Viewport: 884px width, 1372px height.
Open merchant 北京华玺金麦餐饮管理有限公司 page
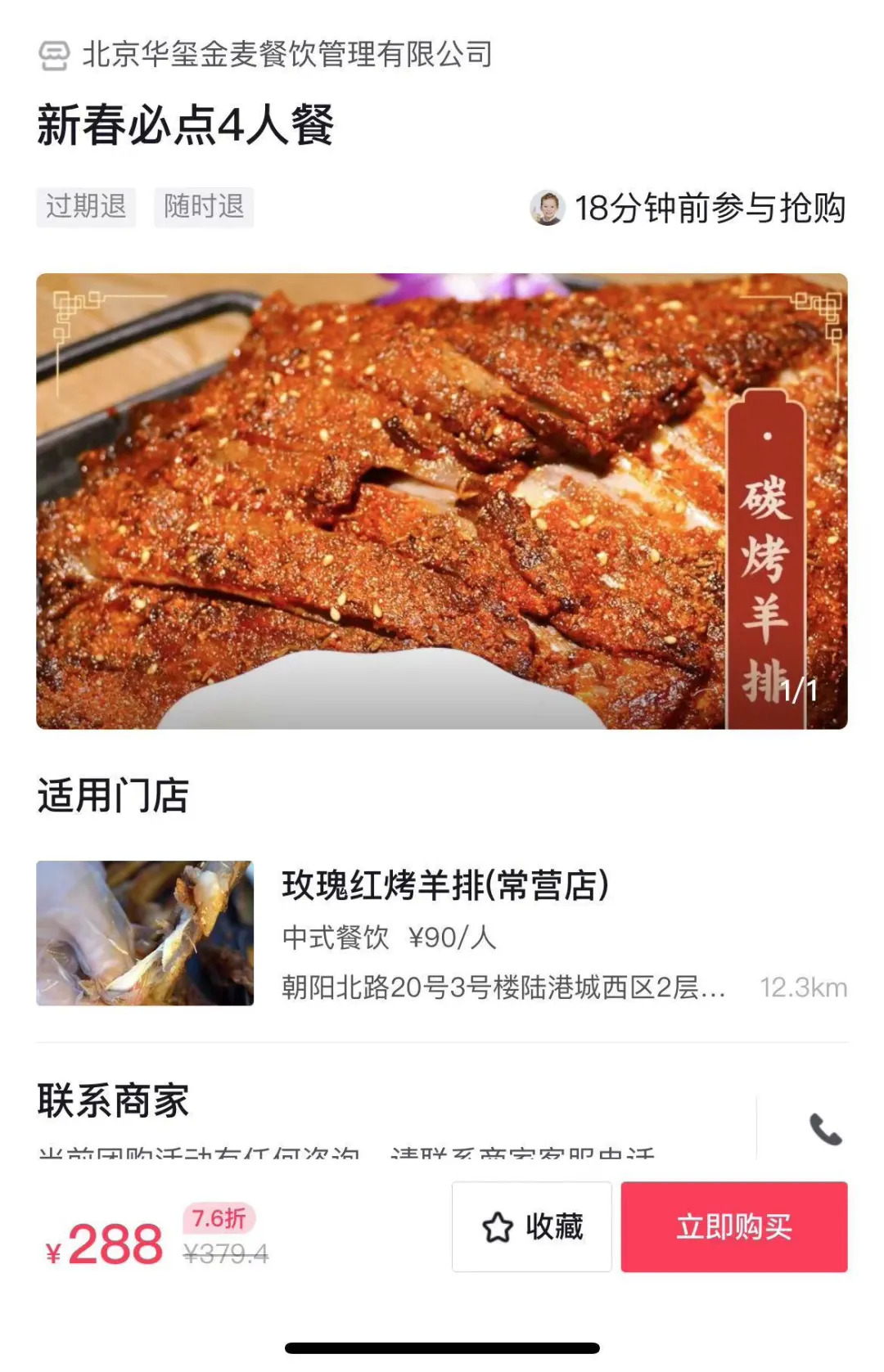[x=286, y=55]
